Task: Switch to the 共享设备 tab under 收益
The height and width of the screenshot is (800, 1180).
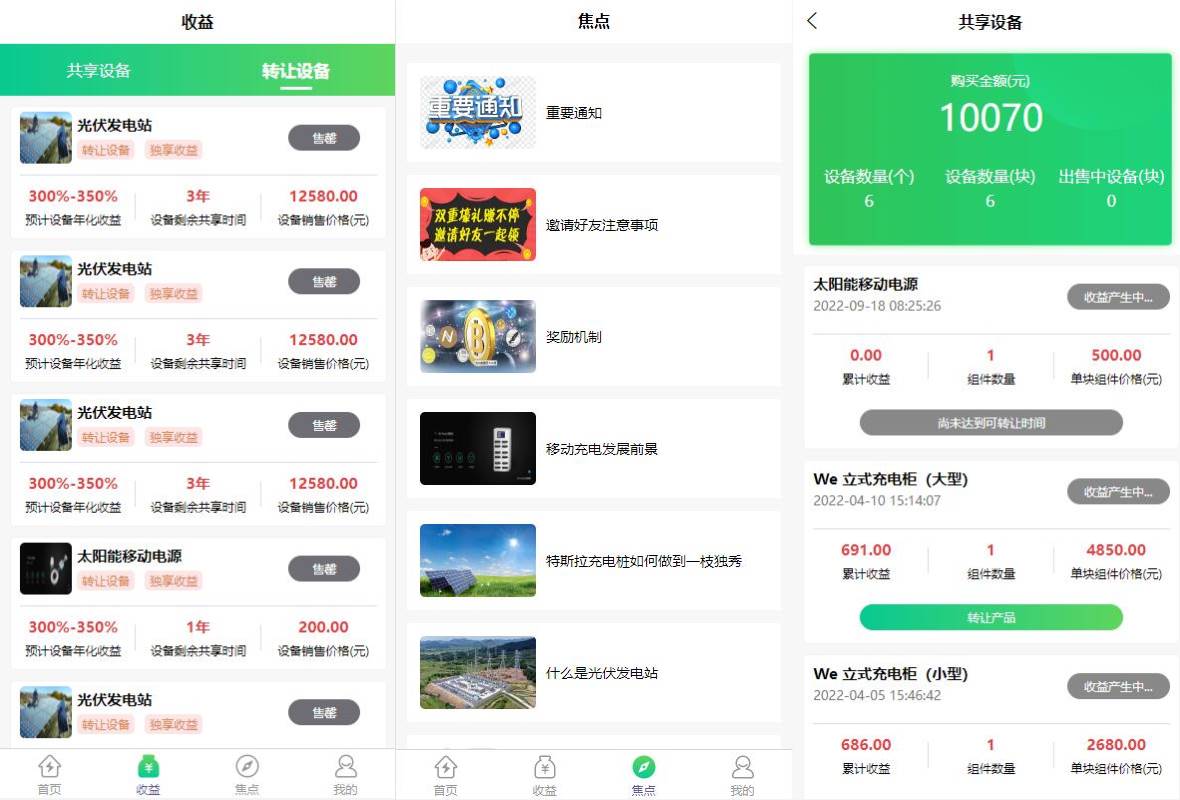Action: [x=98, y=71]
